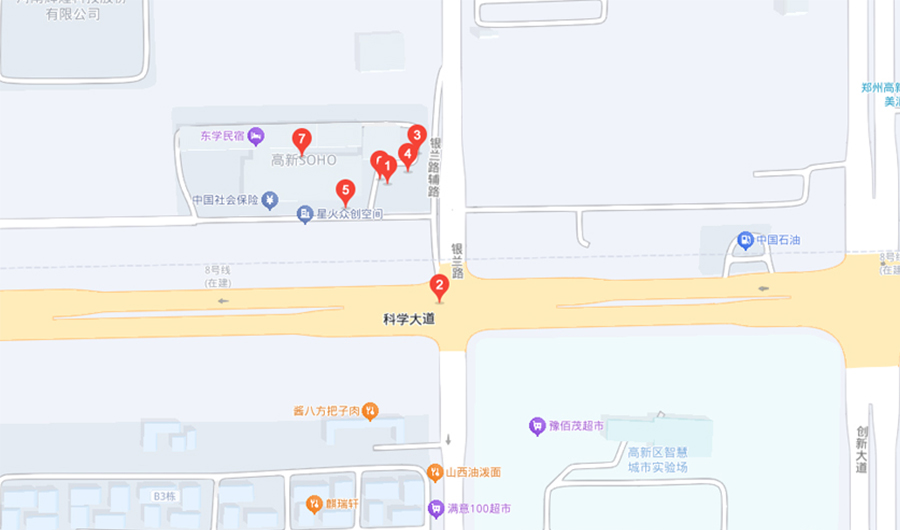Open red map marker number 1
This screenshot has width=900, height=530.
pos(389,167)
